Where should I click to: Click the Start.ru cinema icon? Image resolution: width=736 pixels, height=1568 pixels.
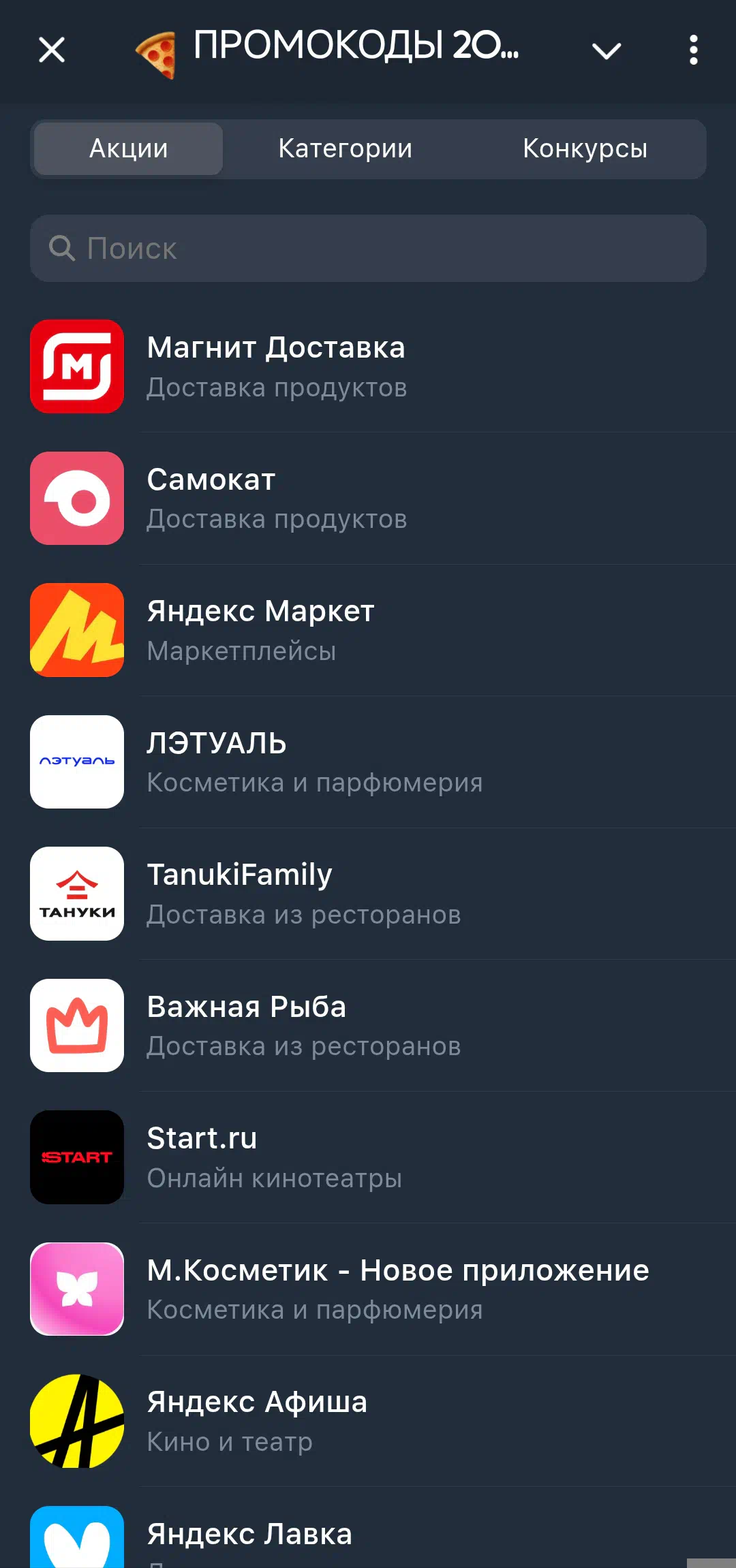[x=76, y=1158]
